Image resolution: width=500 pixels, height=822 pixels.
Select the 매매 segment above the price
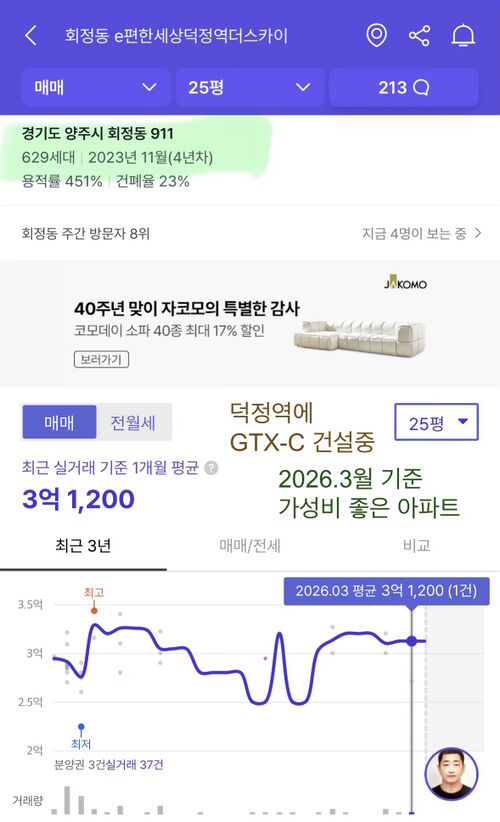[59, 423]
